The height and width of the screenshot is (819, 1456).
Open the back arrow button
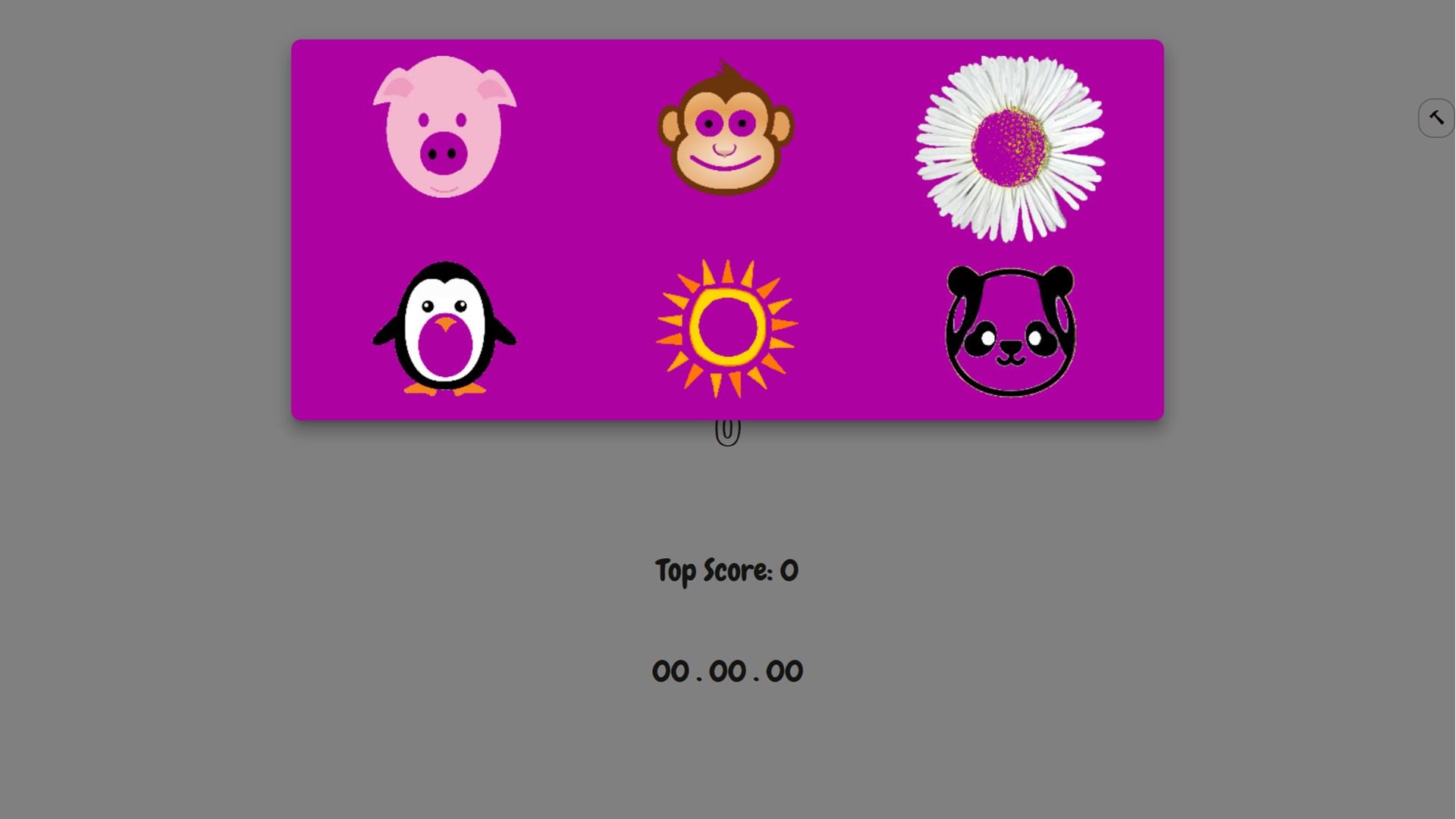1436,118
